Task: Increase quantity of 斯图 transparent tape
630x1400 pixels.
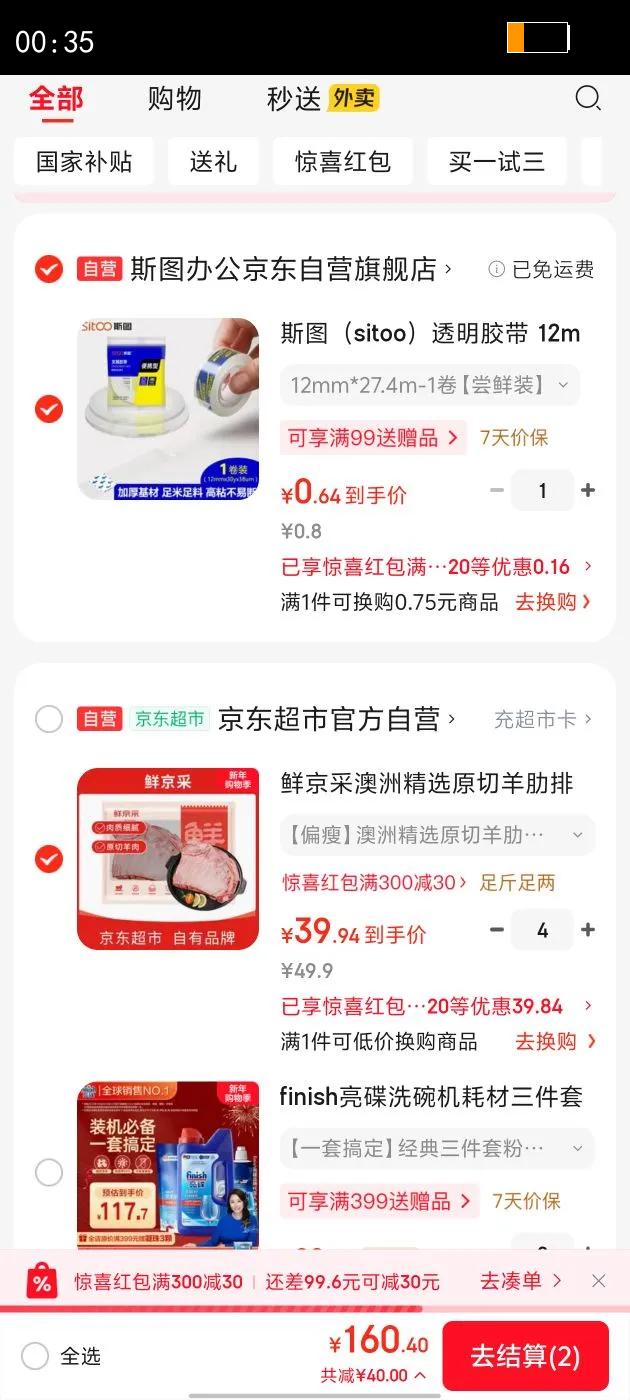Action: click(588, 490)
